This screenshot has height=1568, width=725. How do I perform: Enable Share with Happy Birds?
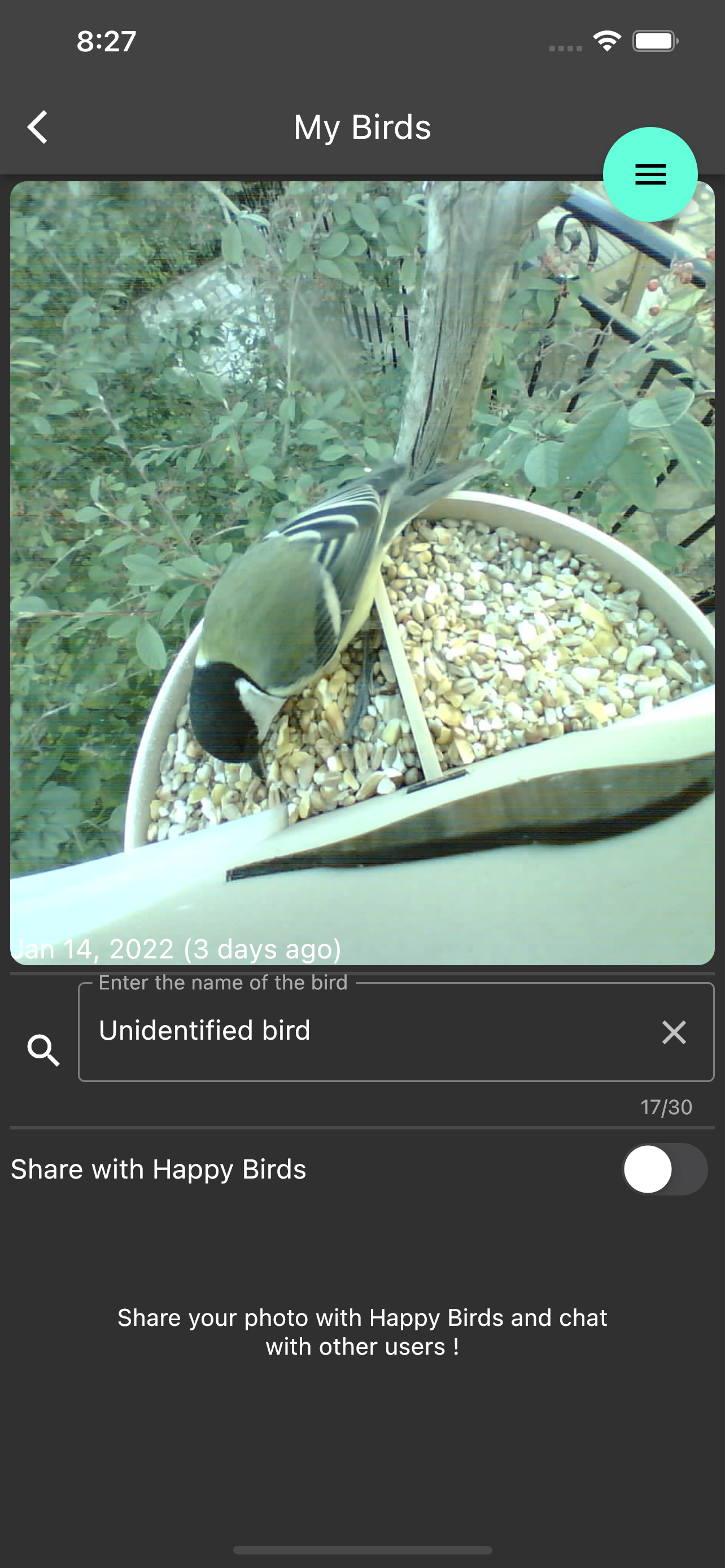pyautogui.click(x=664, y=1170)
